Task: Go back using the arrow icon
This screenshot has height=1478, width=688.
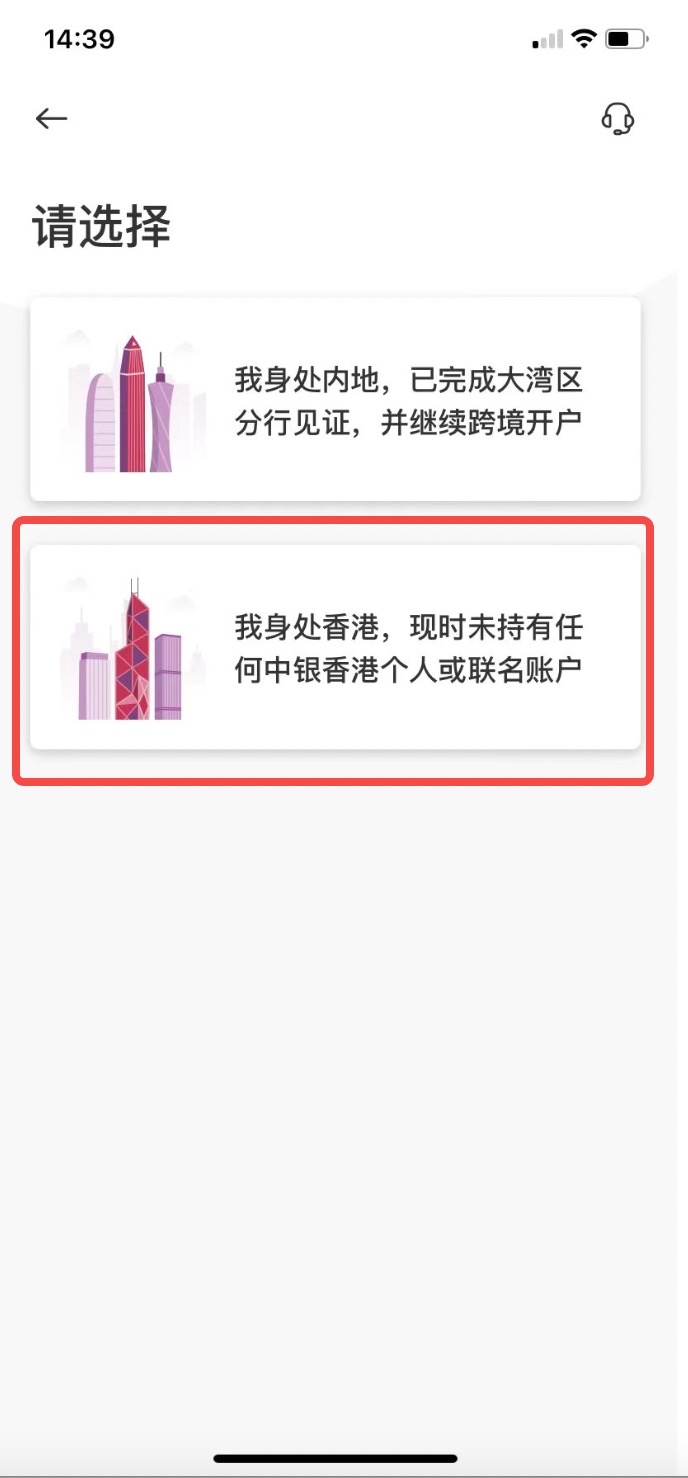Action: coord(51,119)
